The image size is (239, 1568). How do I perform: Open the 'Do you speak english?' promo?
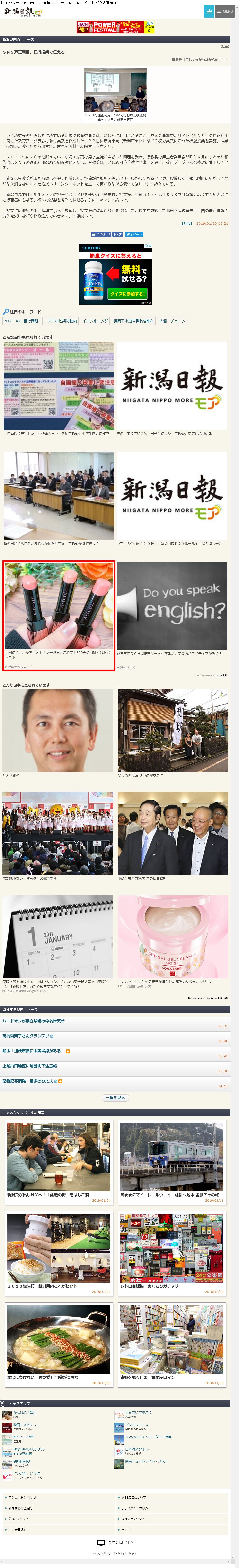172,606
